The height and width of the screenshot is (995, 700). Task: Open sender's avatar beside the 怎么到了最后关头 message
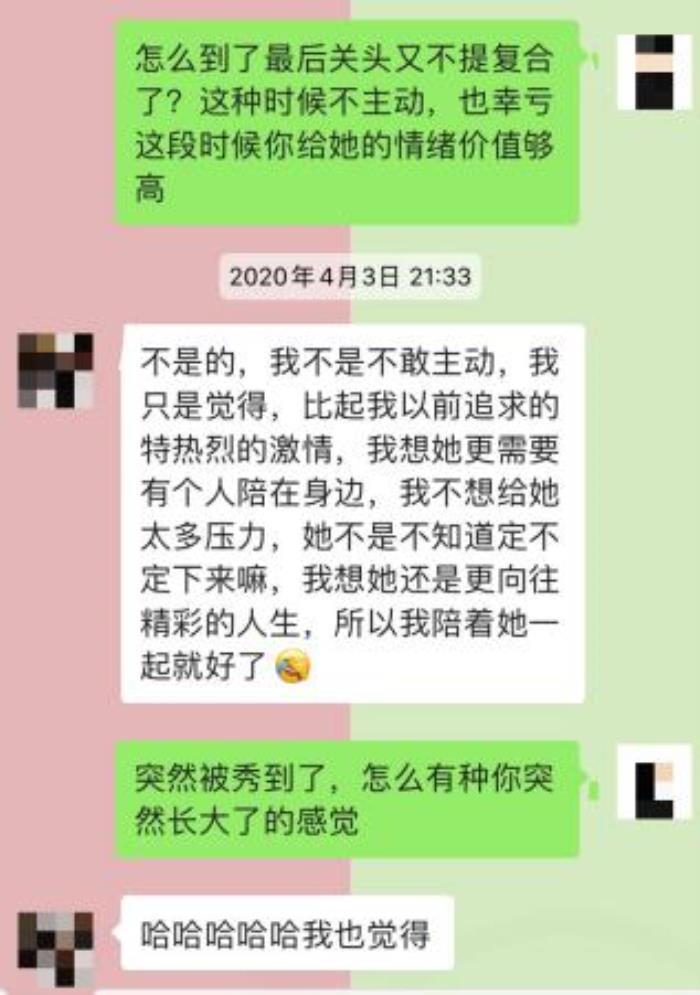(654, 72)
